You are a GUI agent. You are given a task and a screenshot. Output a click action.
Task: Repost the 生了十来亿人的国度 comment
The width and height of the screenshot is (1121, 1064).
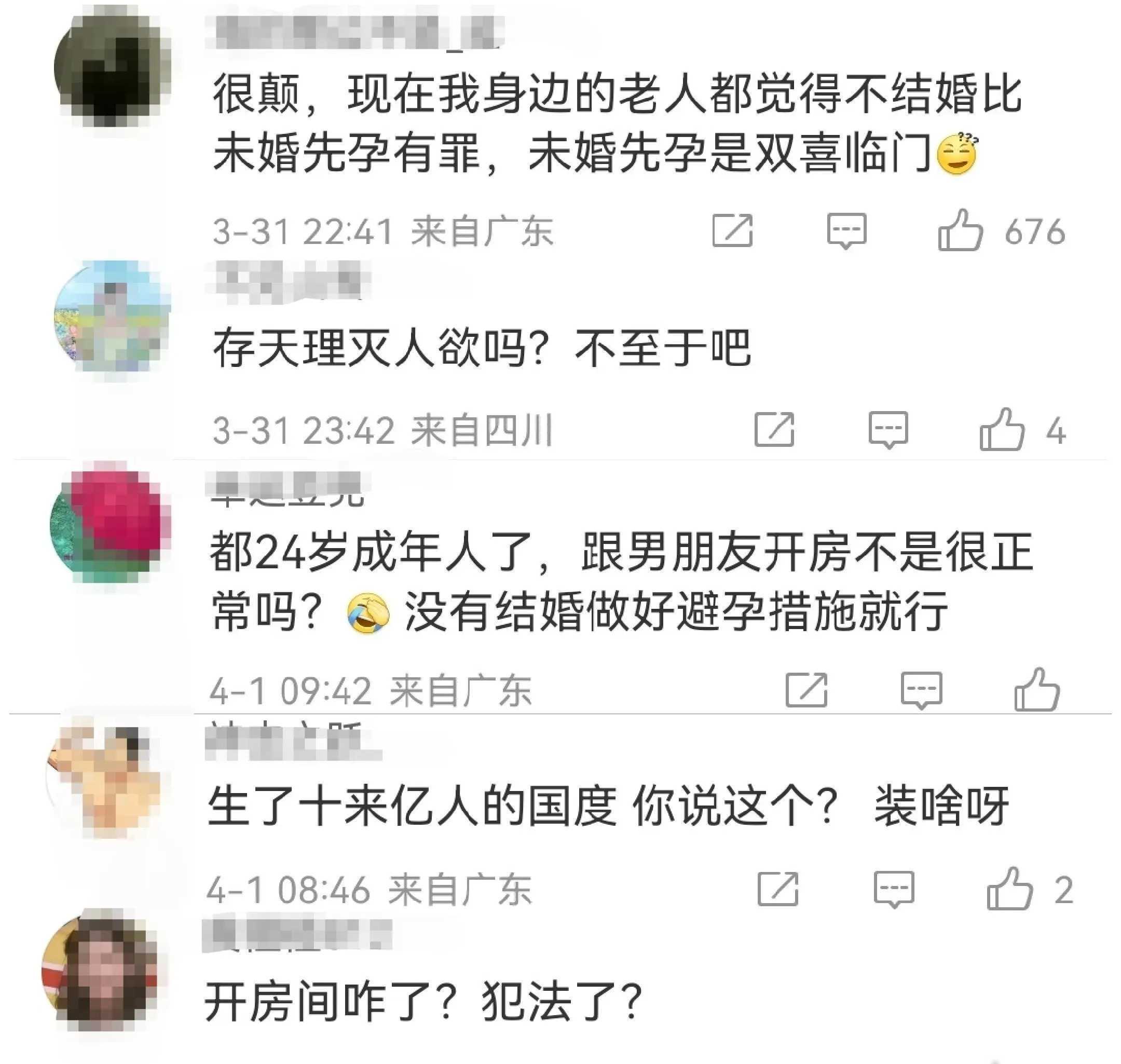point(778,889)
